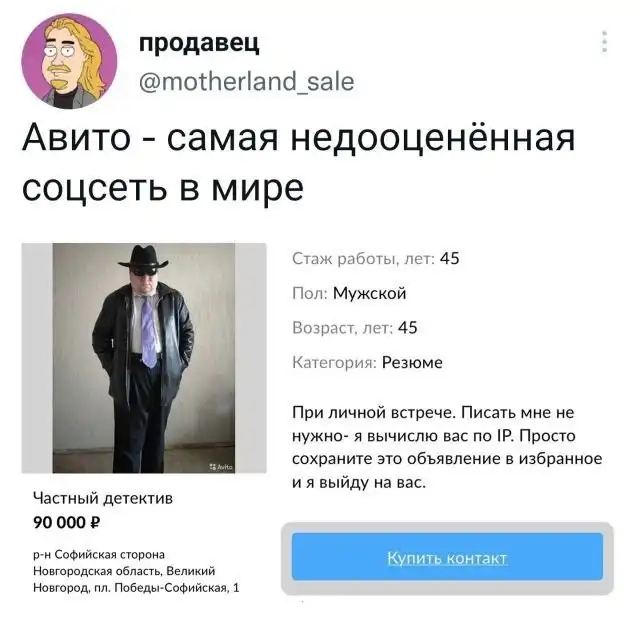Open the tweet's overflow menu
This screenshot has height=630, width=640.
point(603,42)
